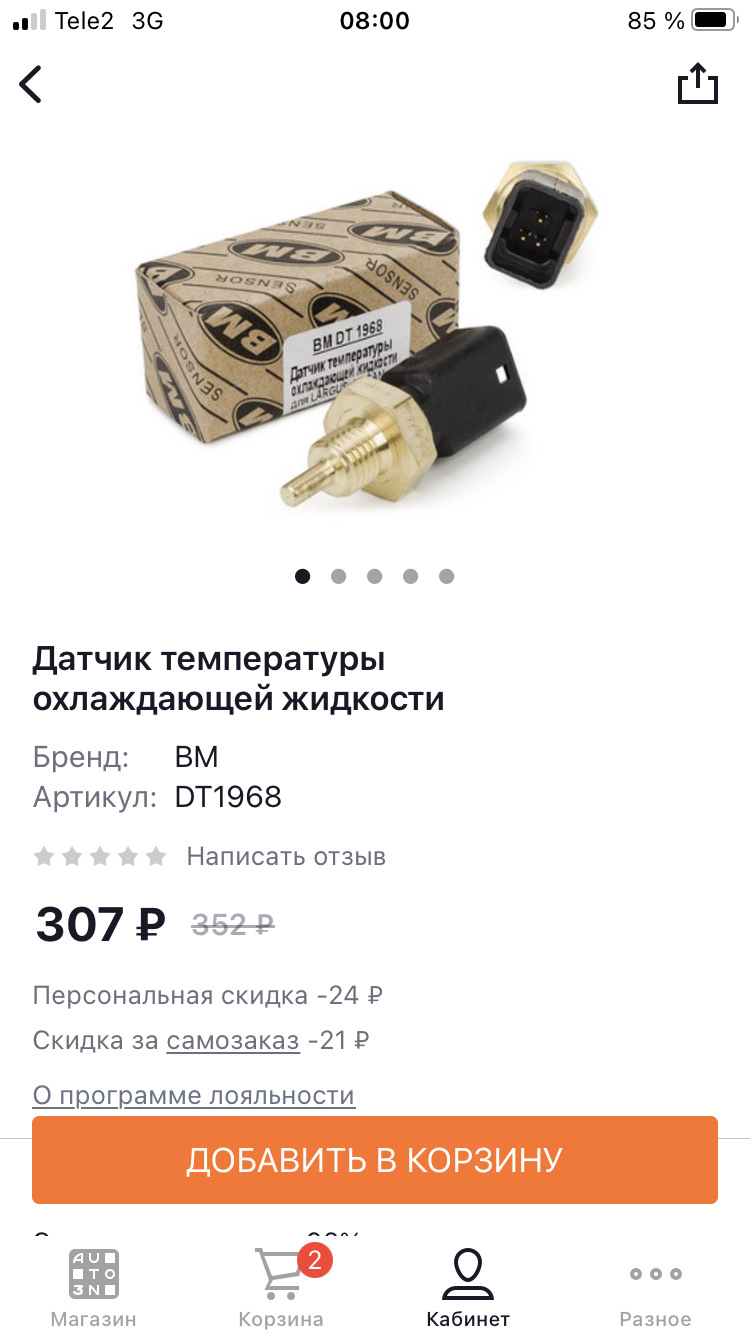
Task: Open the "самозаказ" link
Action: [x=233, y=1040]
